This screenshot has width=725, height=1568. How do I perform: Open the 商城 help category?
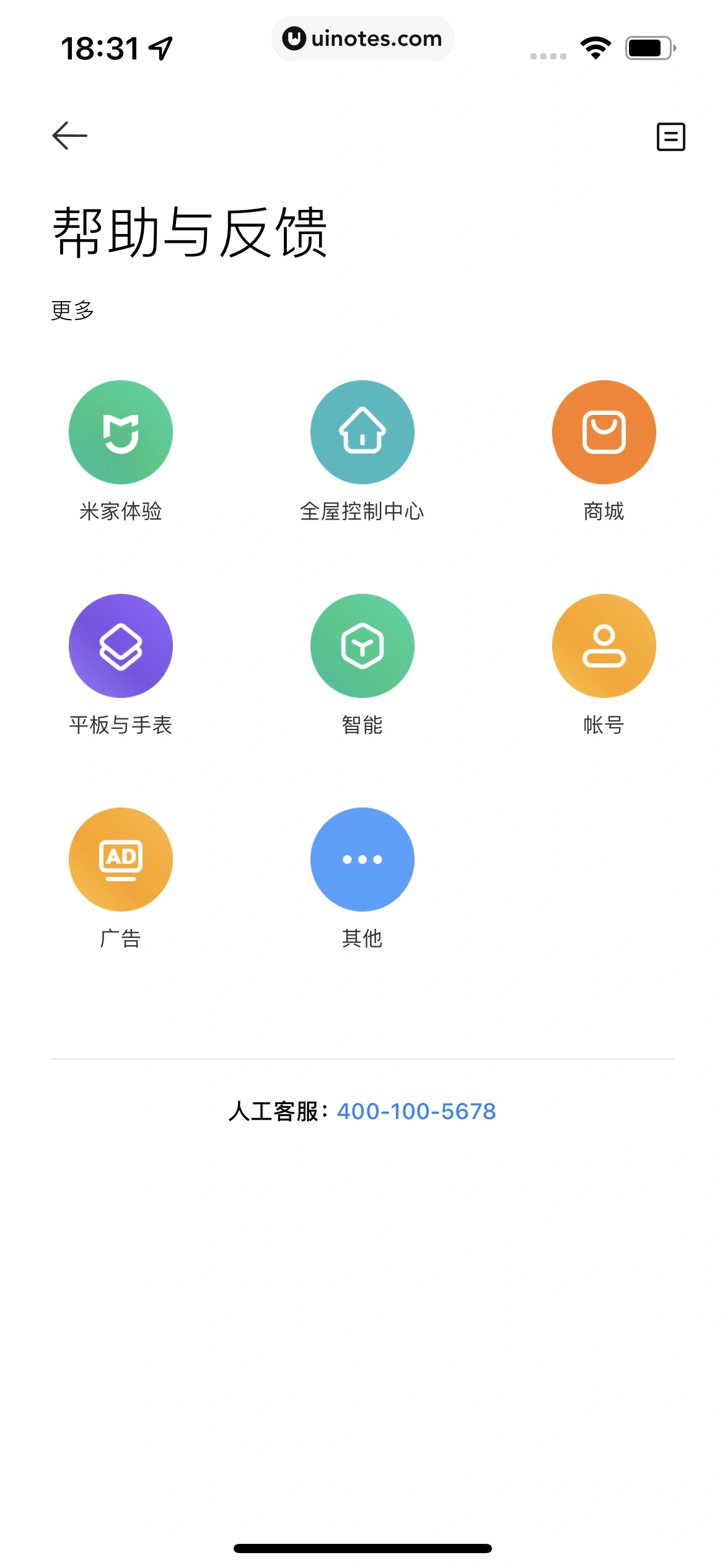(604, 432)
